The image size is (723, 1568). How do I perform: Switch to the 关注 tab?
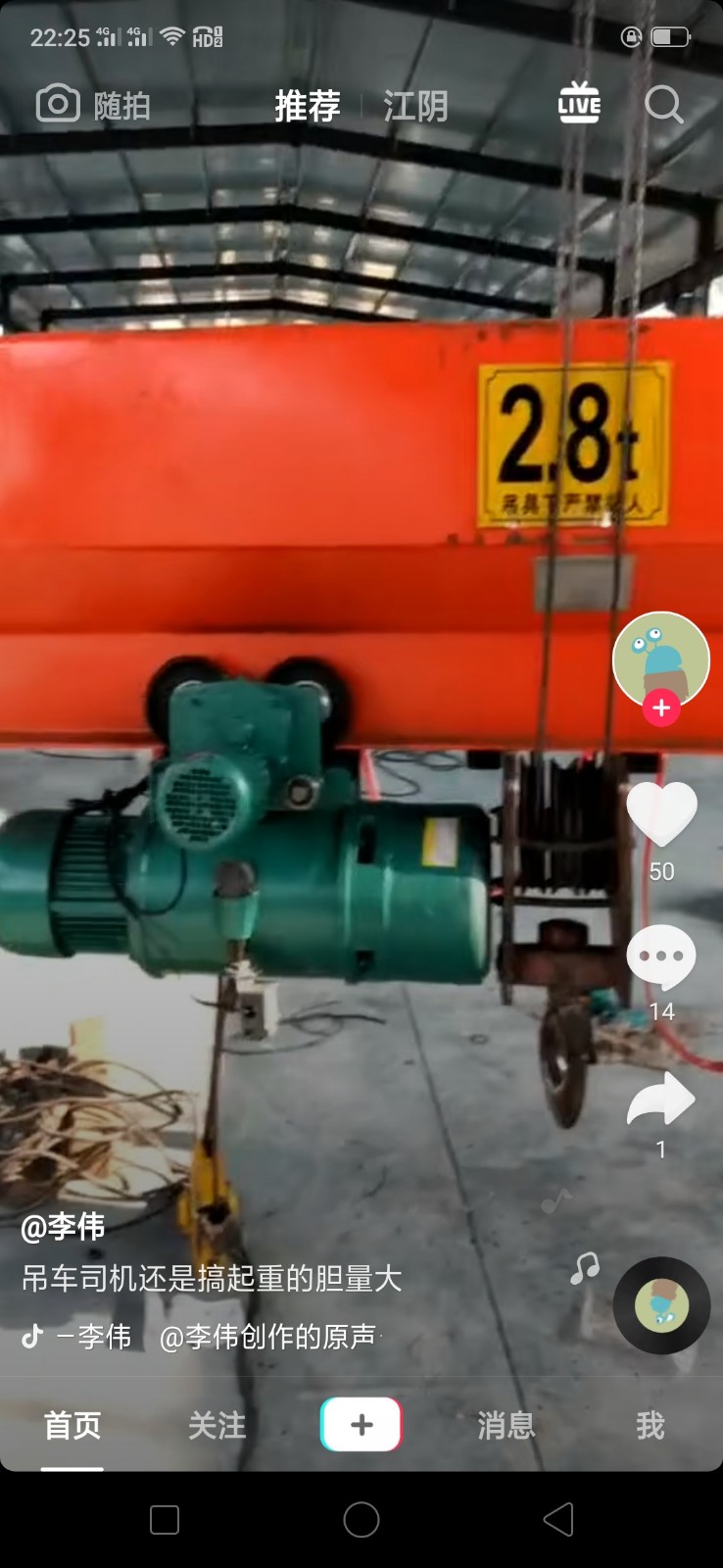217,1425
